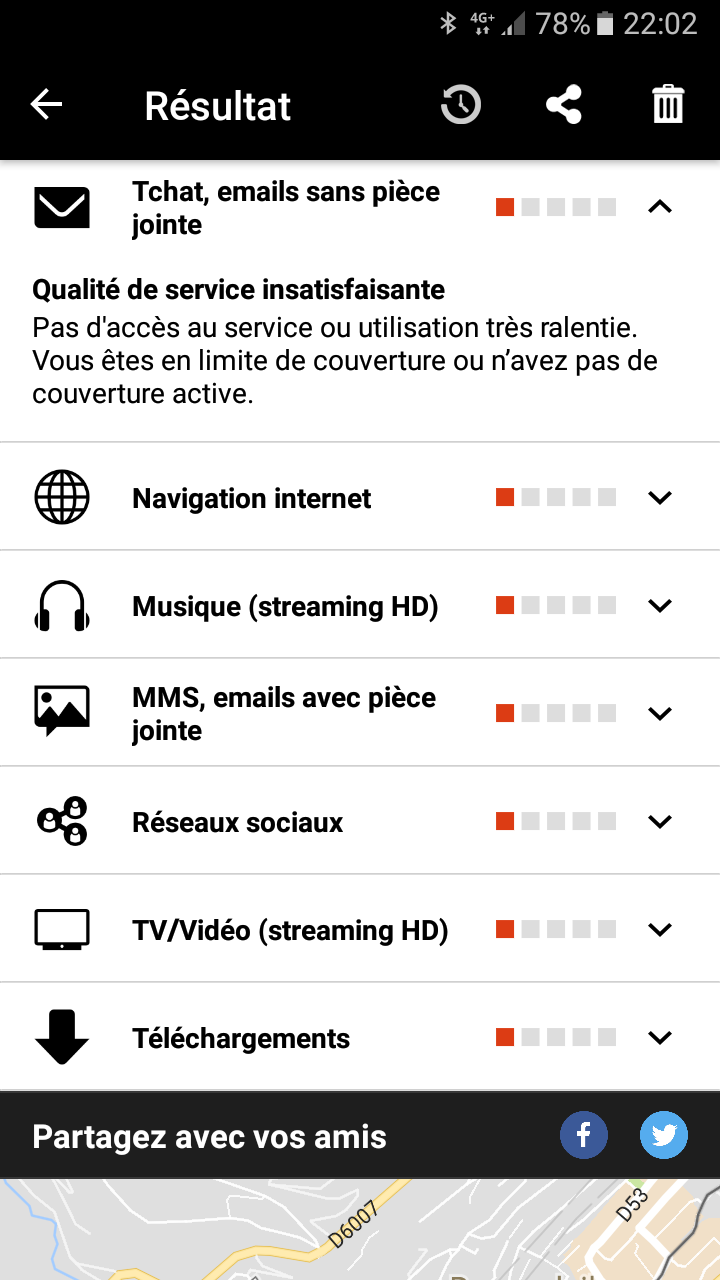This screenshot has height=1280, width=720.
Task: Tap the rating bar for Réseaux sociaux
Action: 556,820
